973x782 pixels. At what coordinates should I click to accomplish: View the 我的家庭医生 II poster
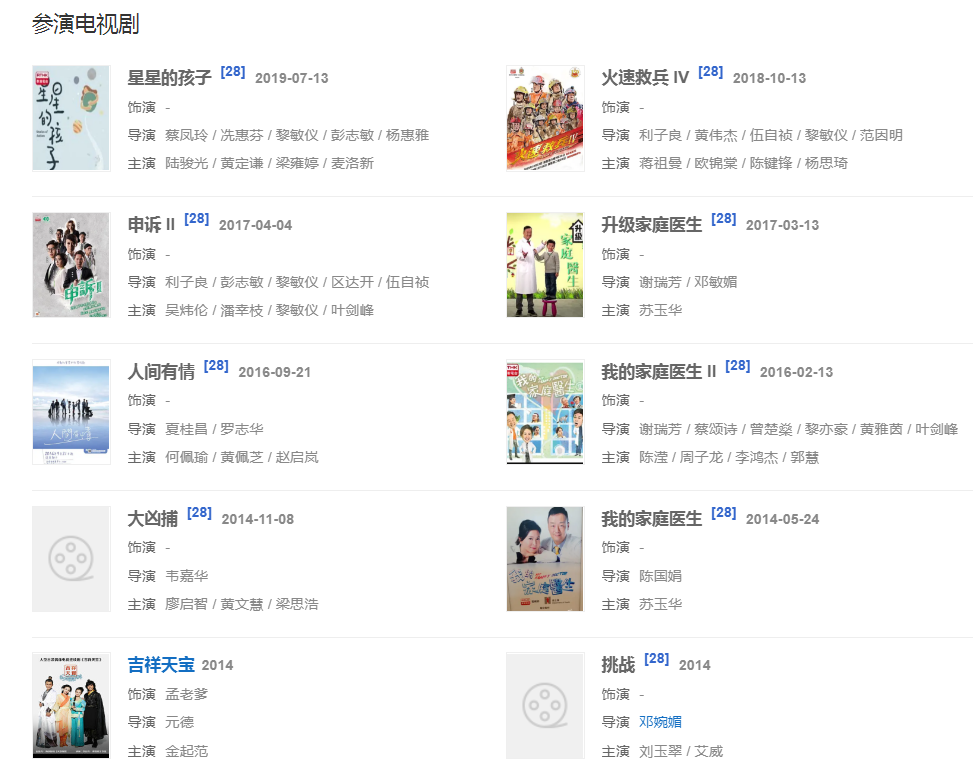pyautogui.click(x=544, y=412)
